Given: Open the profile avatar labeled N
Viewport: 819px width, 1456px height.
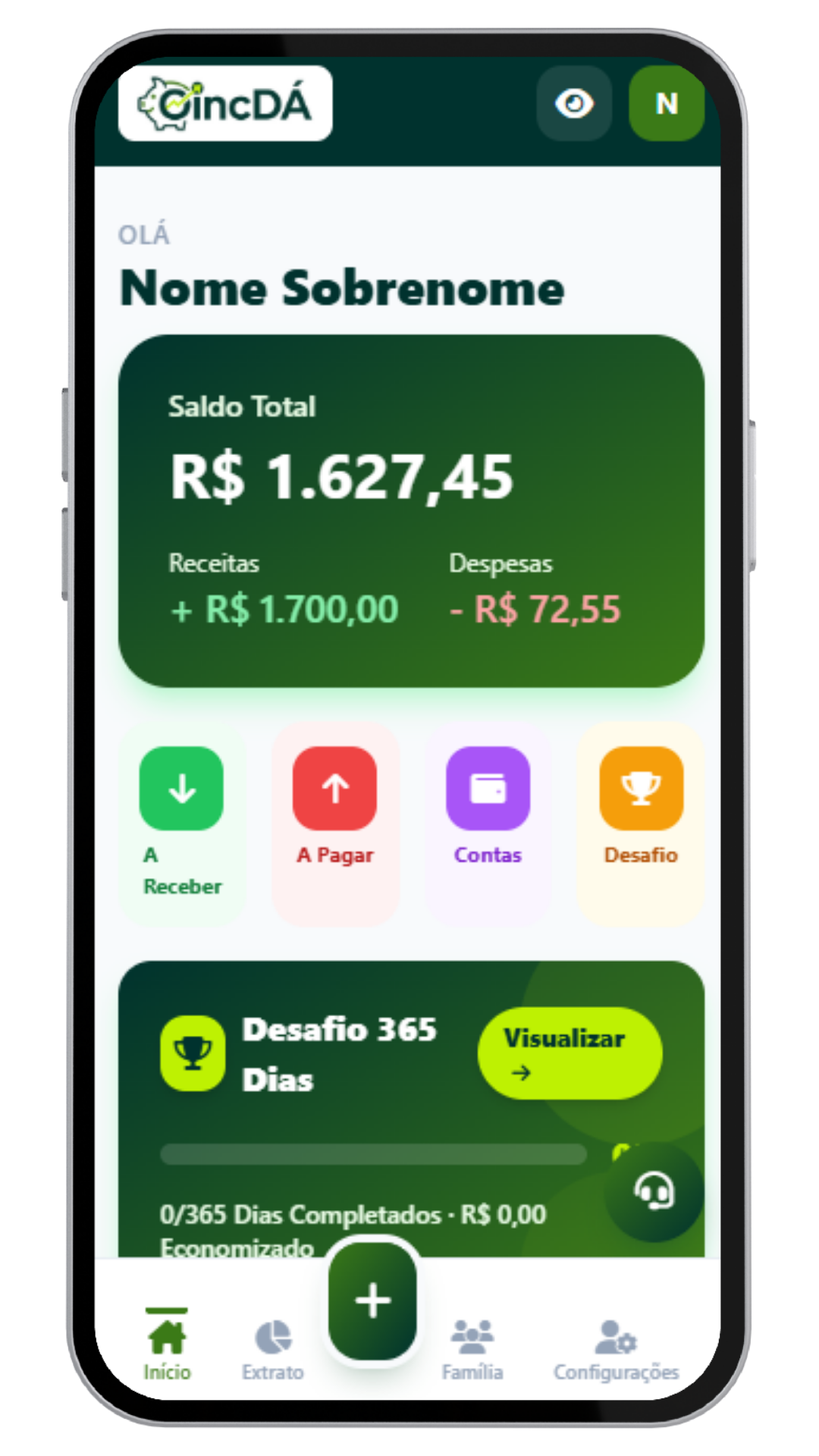Looking at the screenshot, I should 666,103.
